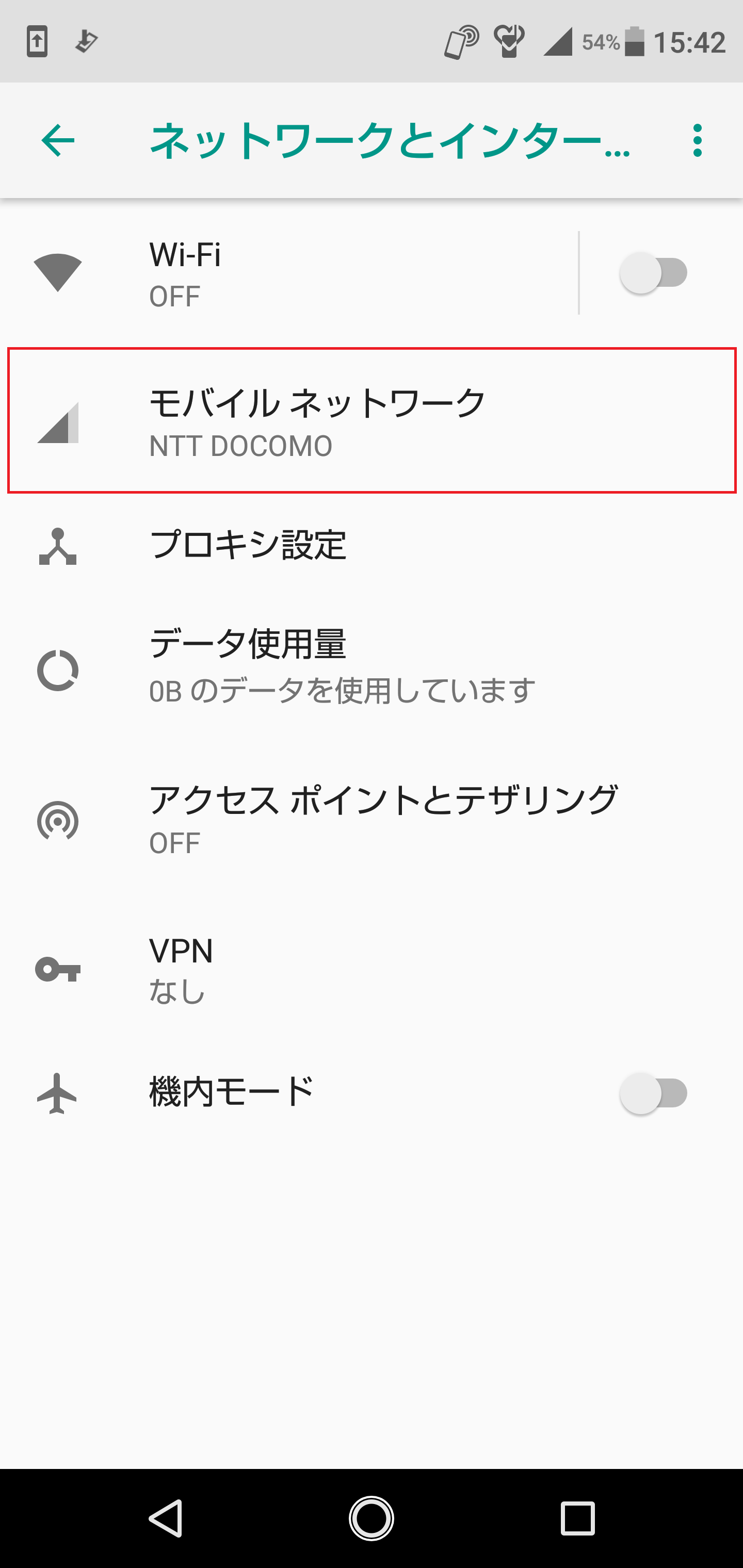Click the data usage circle icon

58,669
